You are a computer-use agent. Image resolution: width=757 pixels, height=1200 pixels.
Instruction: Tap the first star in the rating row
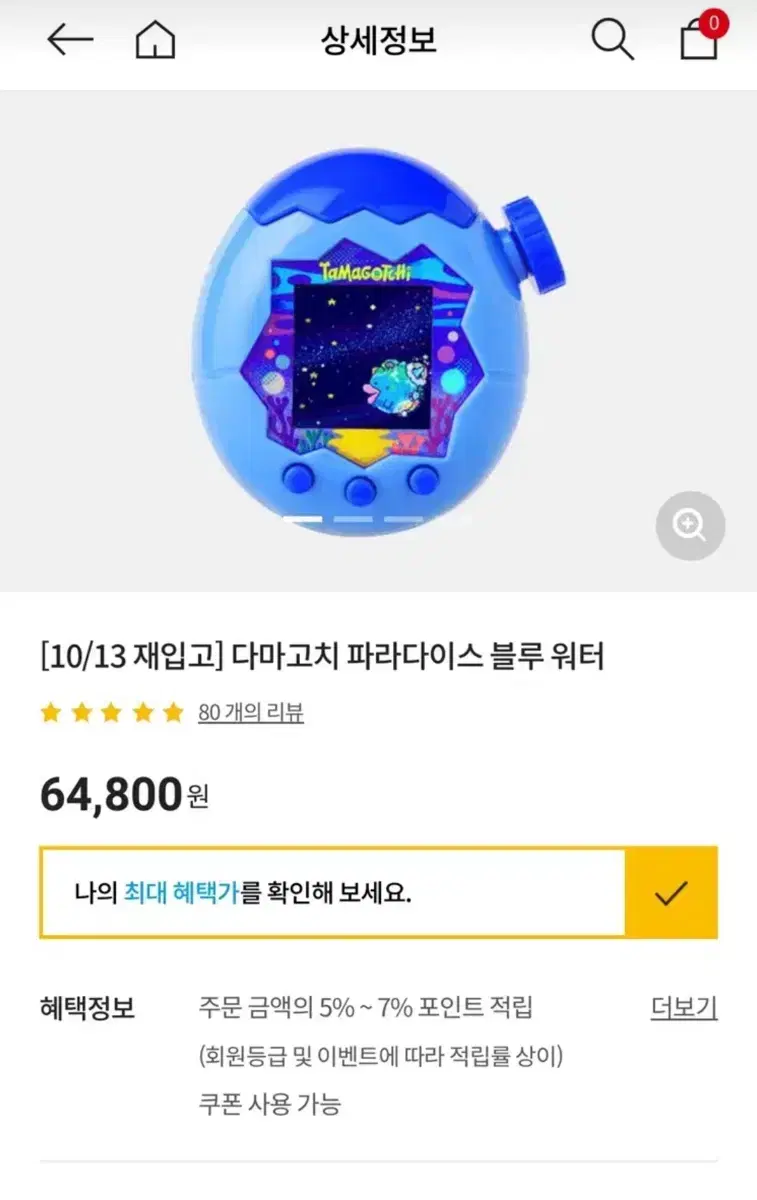tap(50, 712)
